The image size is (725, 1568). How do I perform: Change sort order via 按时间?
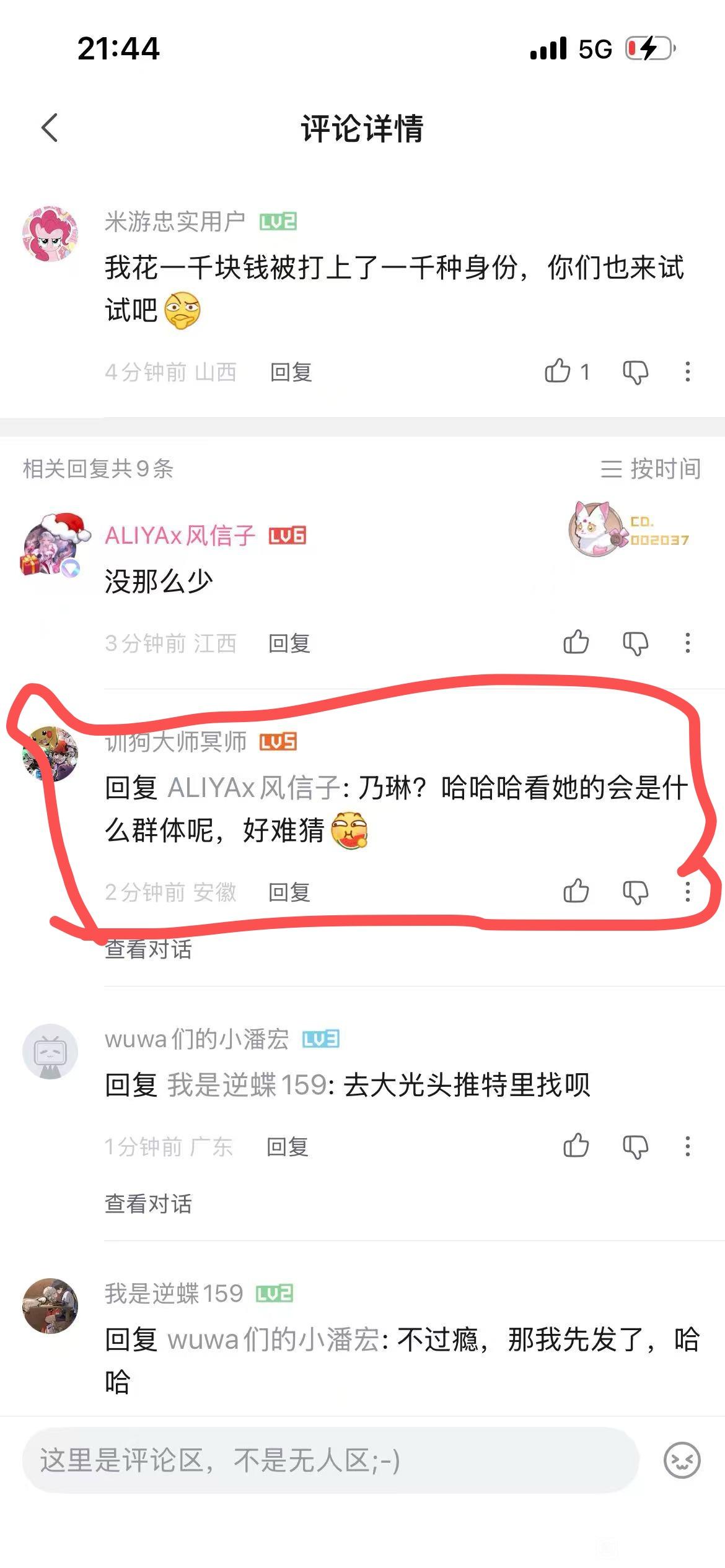pyautogui.click(x=651, y=469)
